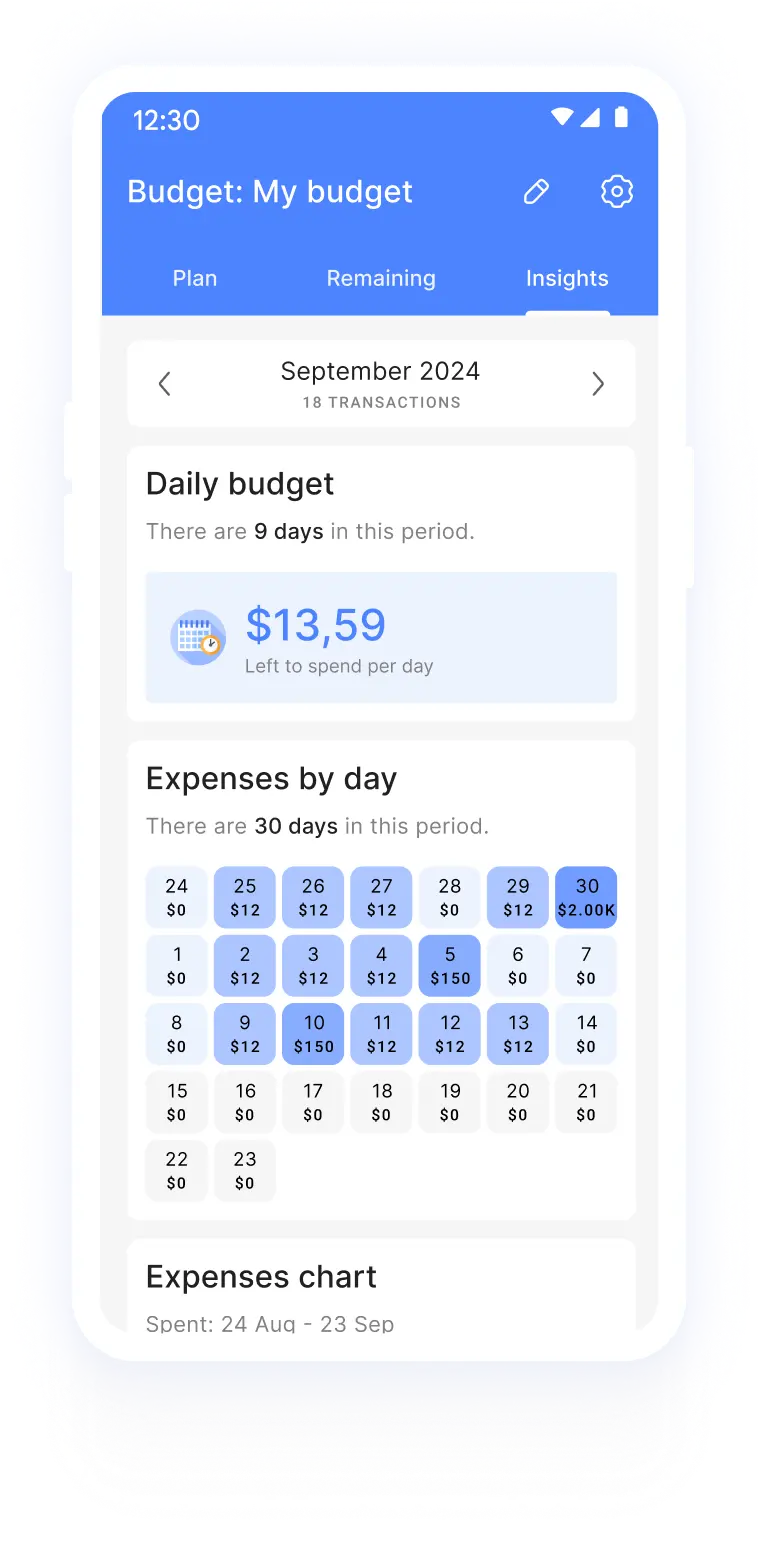Viewport: 758px width, 1549px height.
Task: Go to the next month
Action: [x=598, y=384]
